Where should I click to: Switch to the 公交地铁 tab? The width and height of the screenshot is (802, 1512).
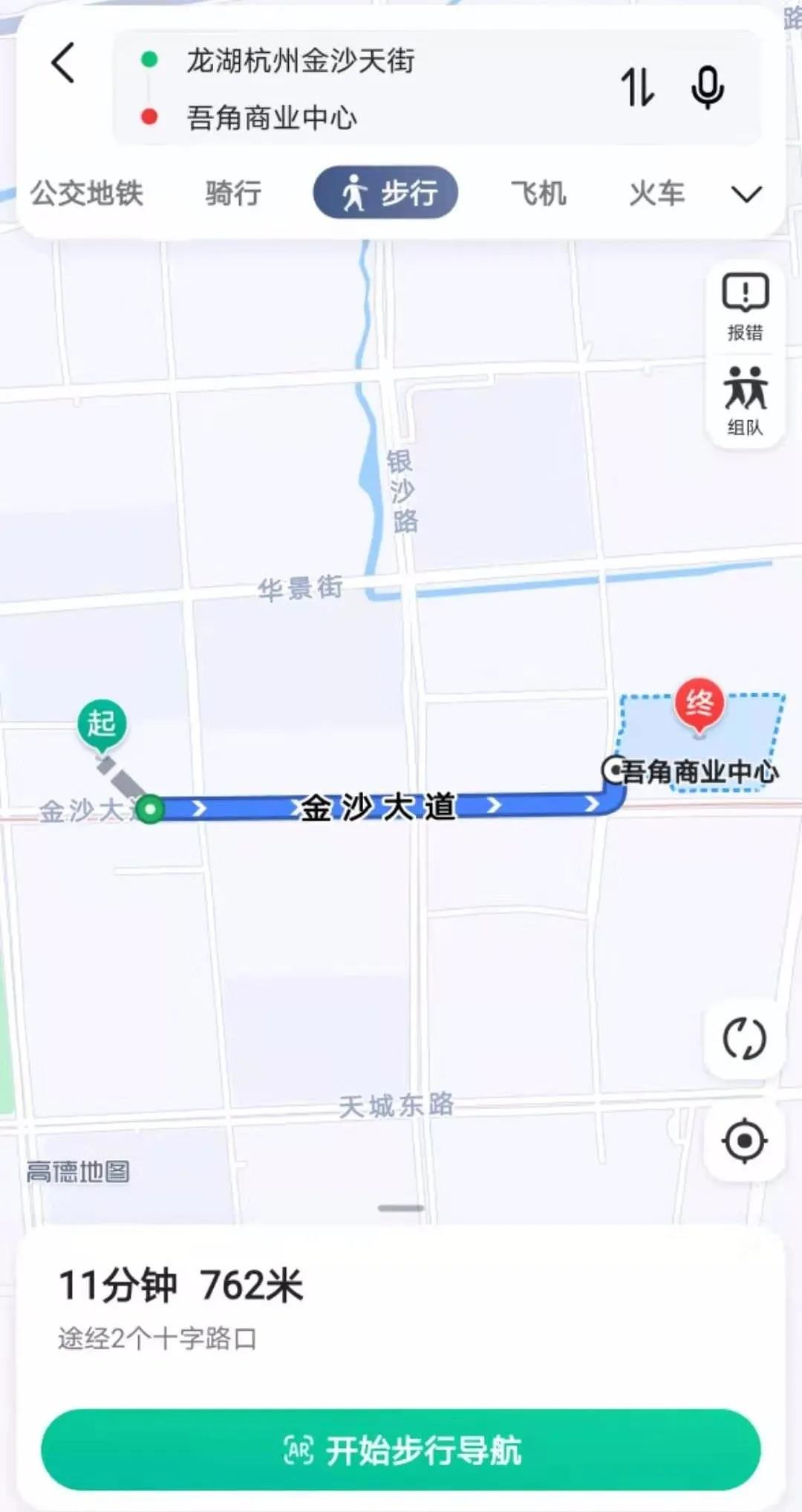point(86,193)
